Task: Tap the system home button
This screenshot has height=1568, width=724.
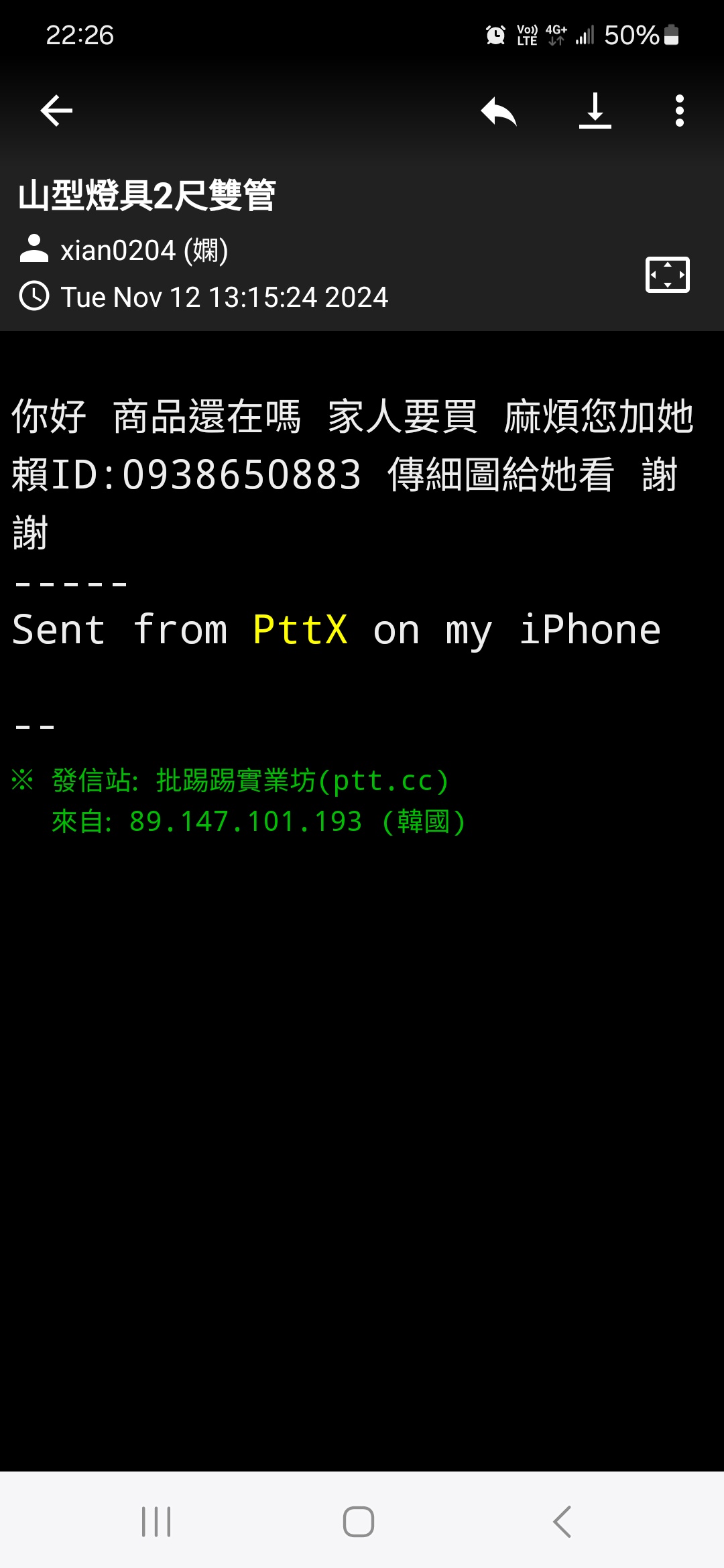Action: (x=359, y=1521)
